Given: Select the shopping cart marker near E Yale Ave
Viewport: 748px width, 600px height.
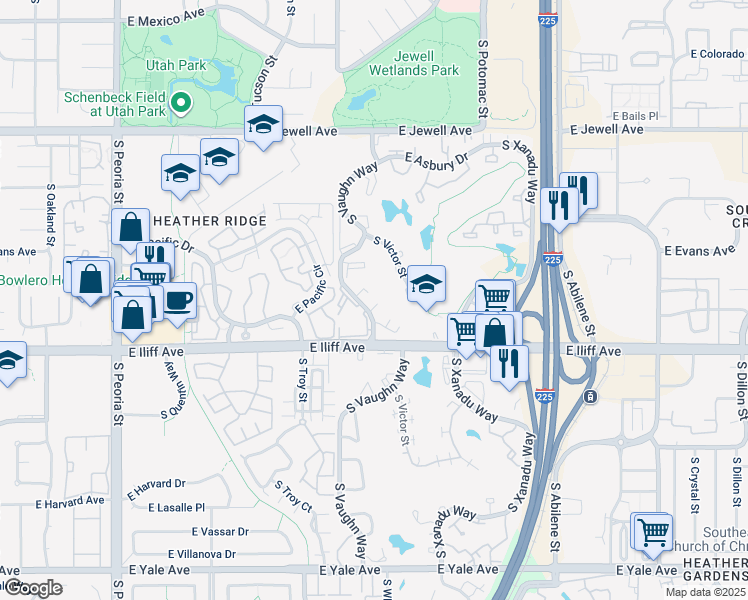Looking at the screenshot, I should click(x=653, y=532).
